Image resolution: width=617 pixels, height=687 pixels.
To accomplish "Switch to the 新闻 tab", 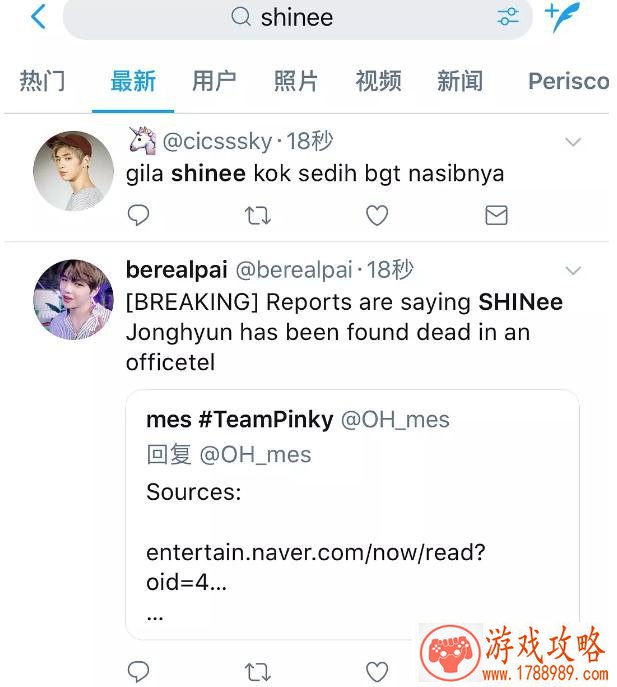I will 460,81.
